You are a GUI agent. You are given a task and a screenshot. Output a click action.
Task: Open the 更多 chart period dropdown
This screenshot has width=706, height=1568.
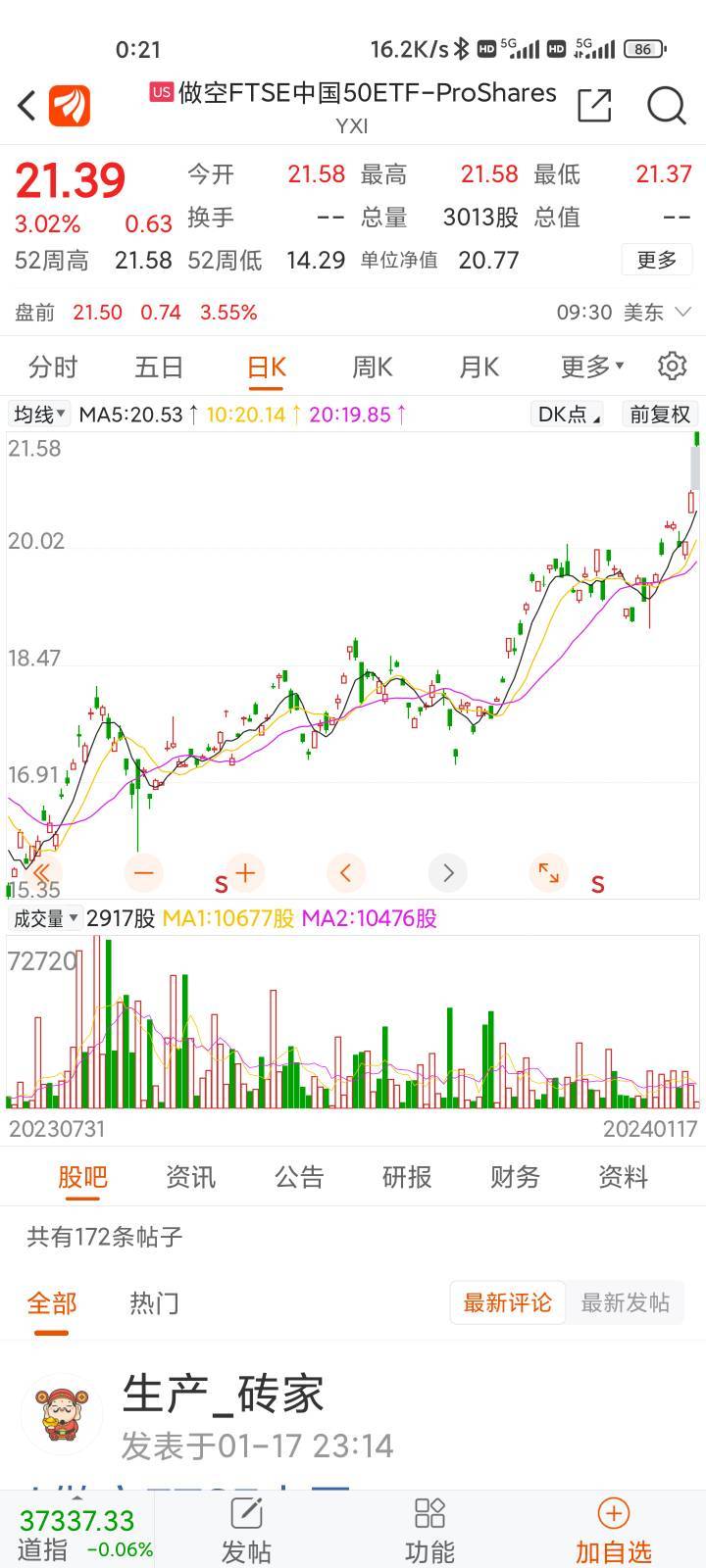[591, 367]
